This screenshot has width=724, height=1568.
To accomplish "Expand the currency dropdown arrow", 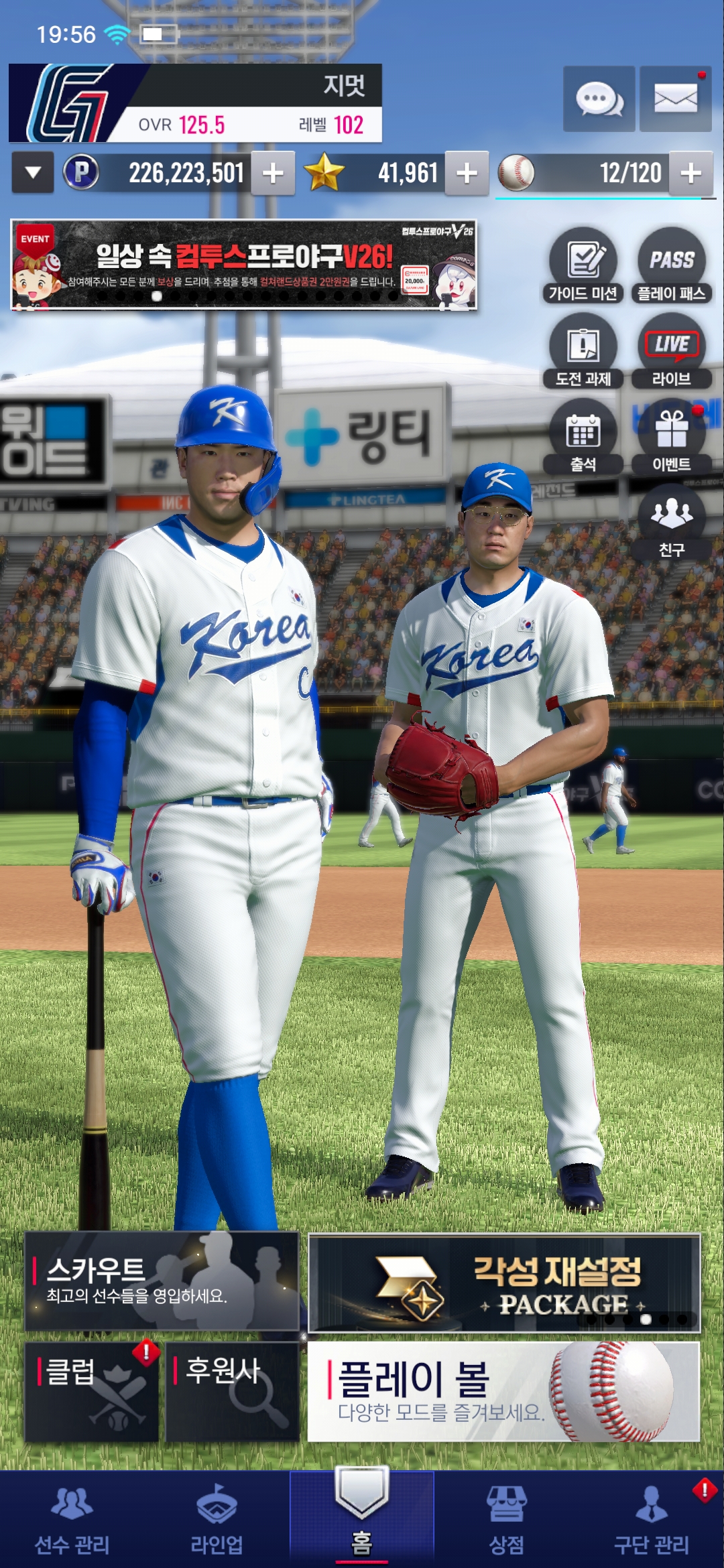I will (33, 173).
